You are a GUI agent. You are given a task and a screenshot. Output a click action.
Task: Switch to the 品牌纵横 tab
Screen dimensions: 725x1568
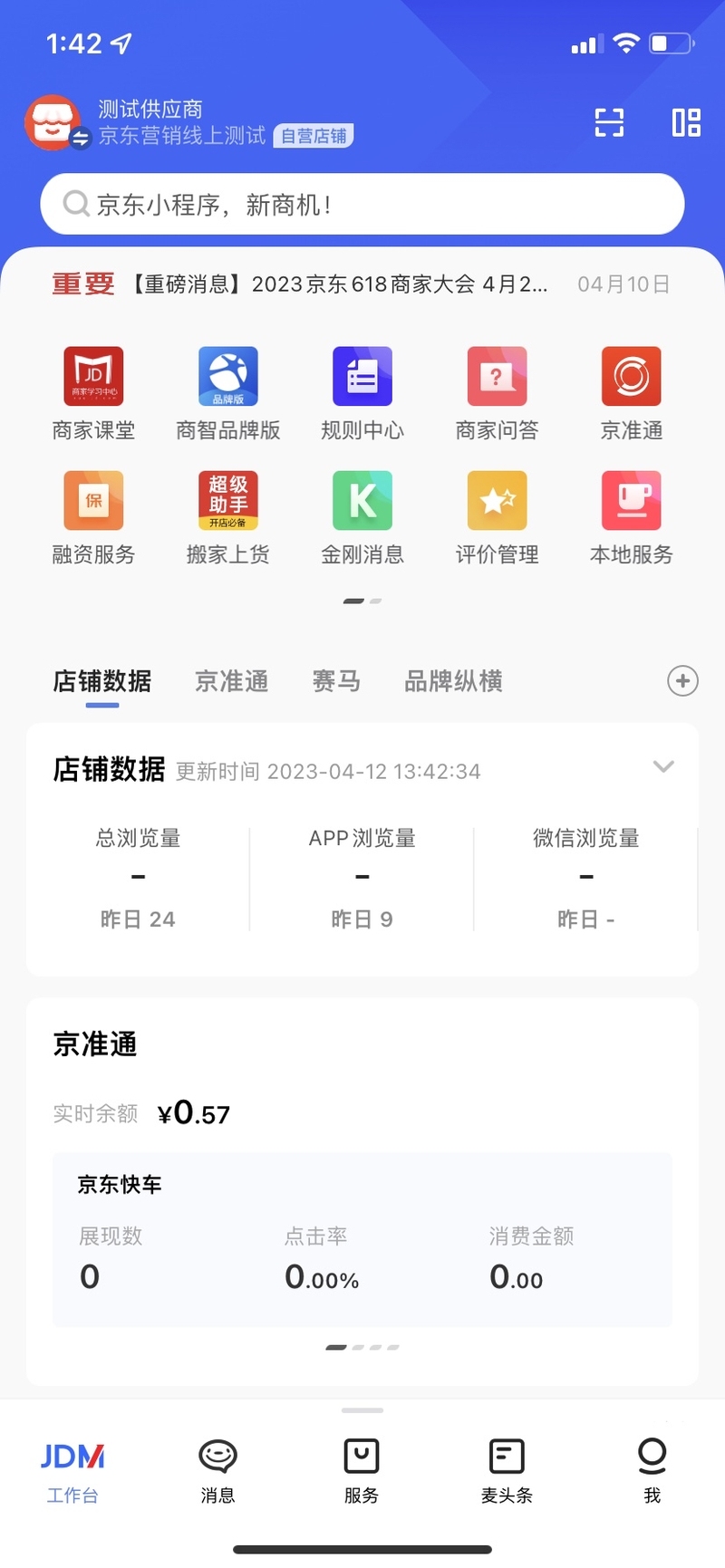tap(453, 681)
